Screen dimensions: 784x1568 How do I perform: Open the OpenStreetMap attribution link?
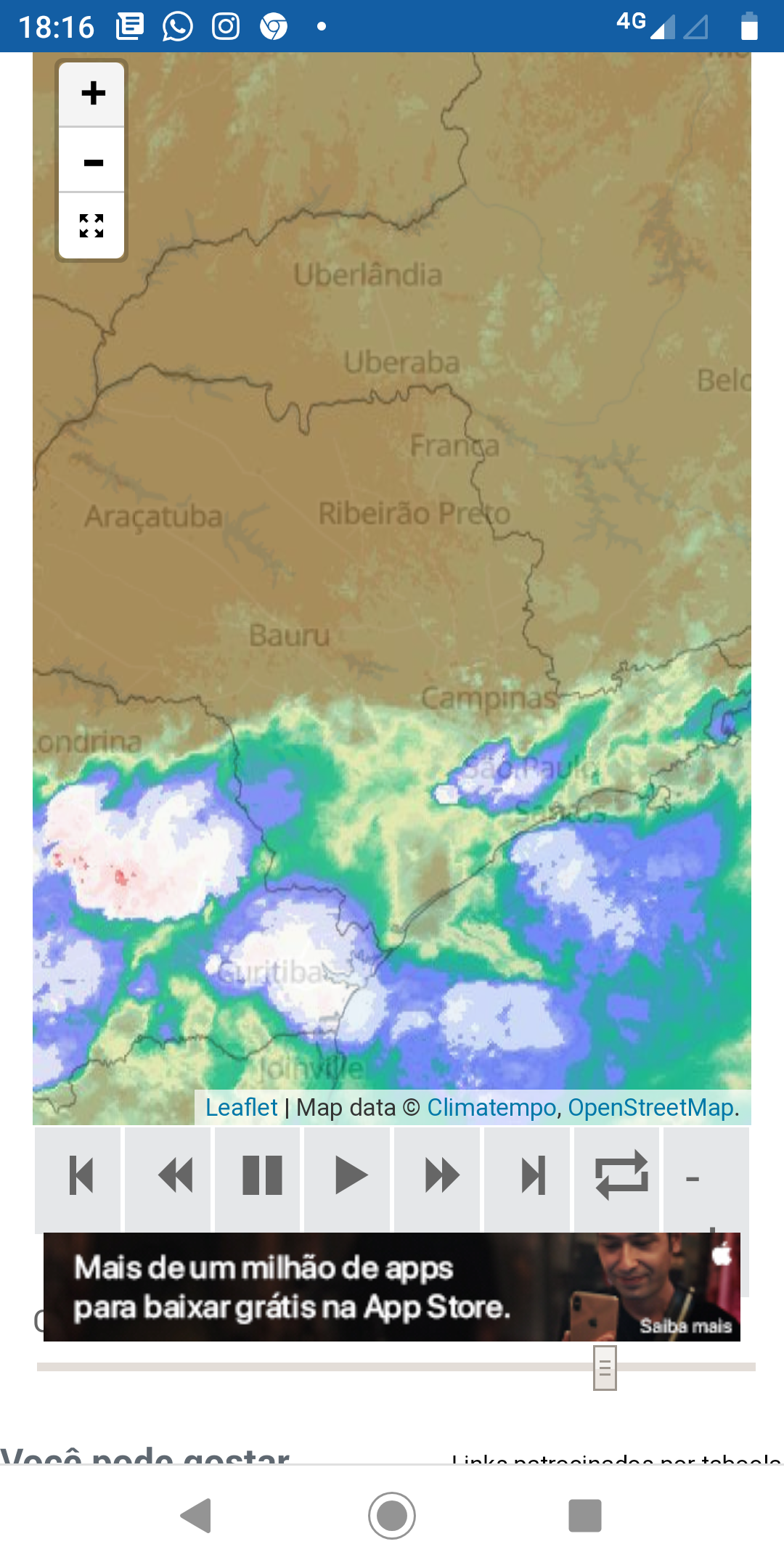point(650,1108)
